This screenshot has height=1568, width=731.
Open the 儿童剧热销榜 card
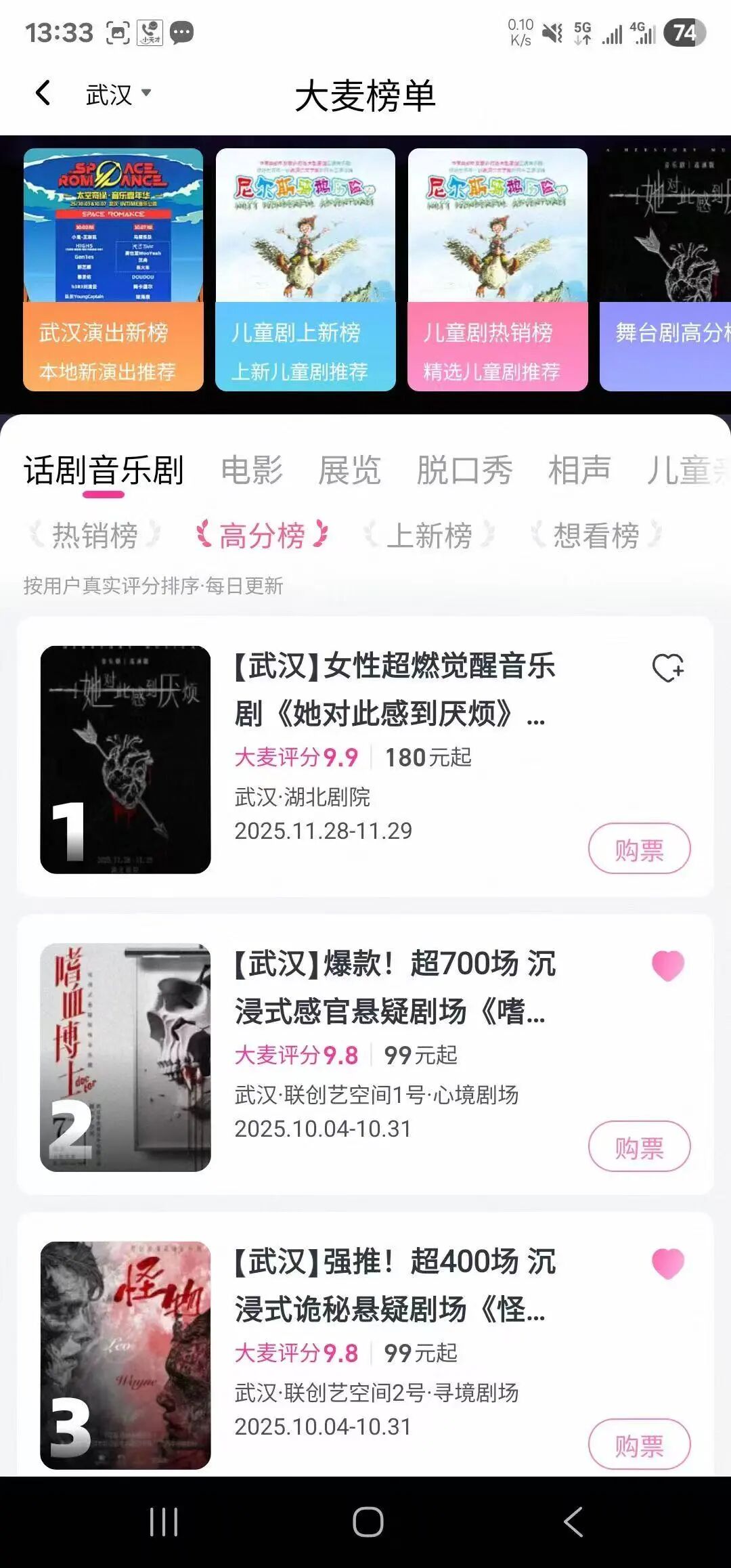click(x=497, y=269)
